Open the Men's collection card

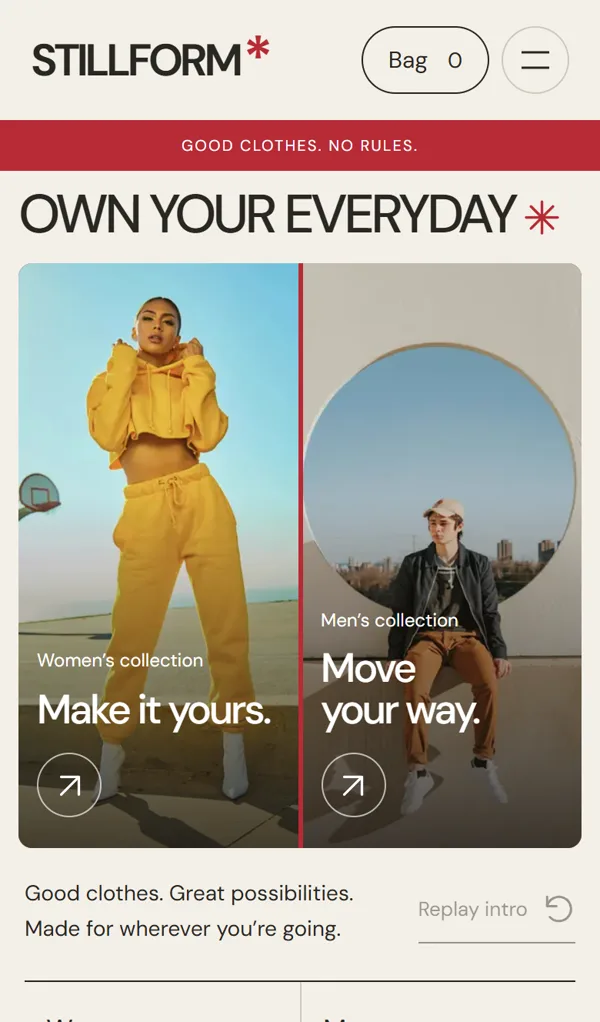[x=442, y=555]
